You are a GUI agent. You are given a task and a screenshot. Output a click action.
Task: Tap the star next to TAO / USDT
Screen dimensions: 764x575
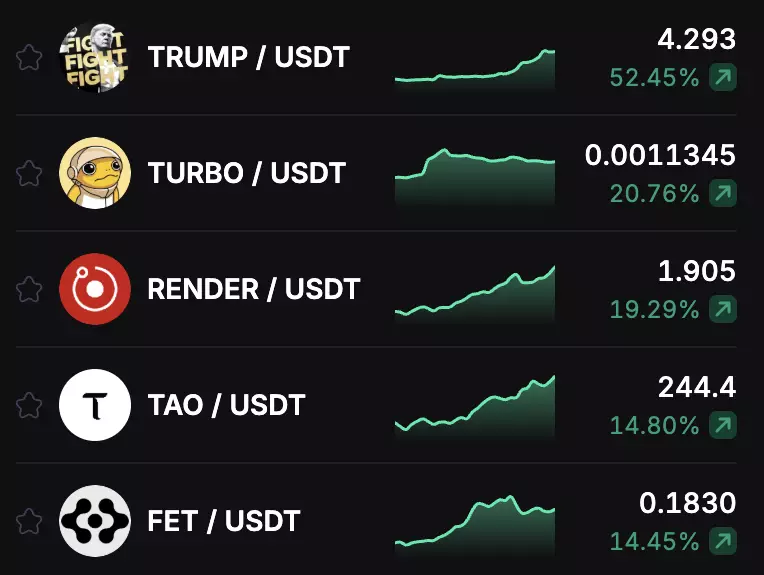coord(29,405)
